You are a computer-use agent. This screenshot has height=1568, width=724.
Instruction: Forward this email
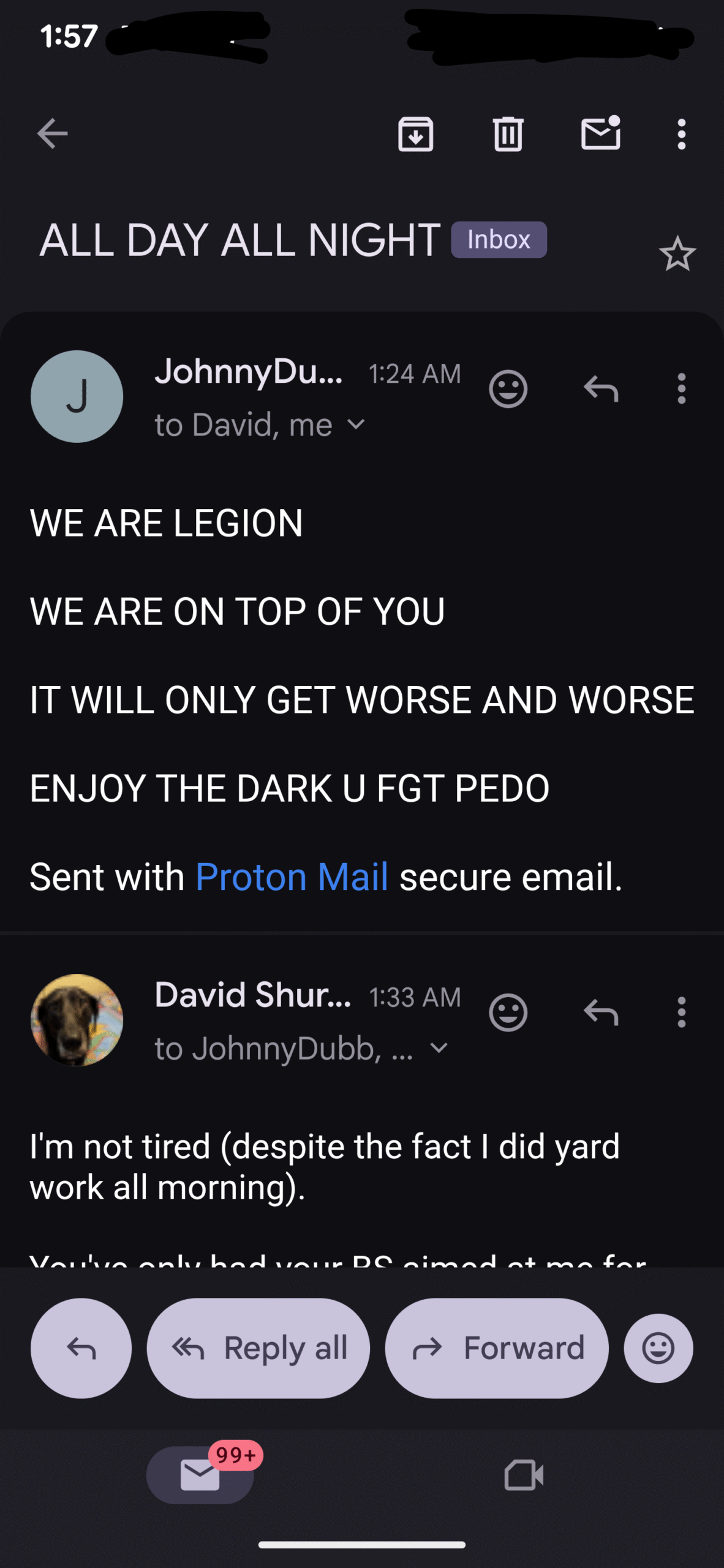click(x=497, y=1348)
